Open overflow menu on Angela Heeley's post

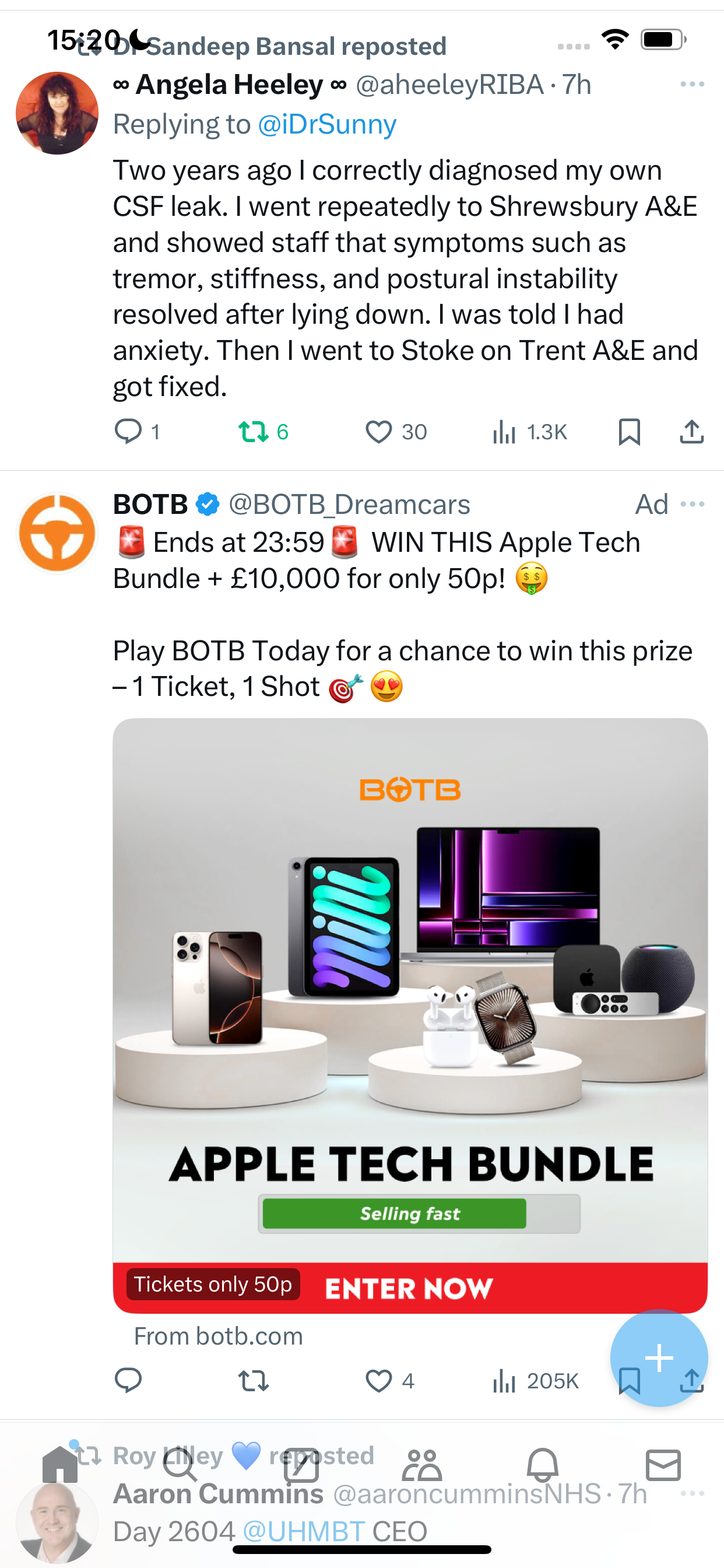pos(693,84)
